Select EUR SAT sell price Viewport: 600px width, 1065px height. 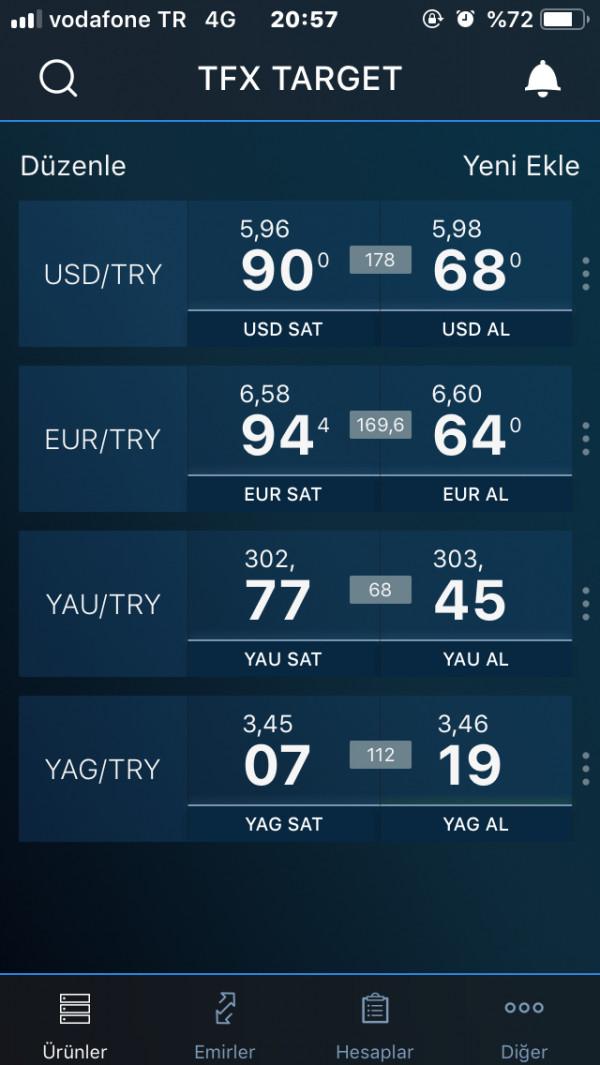click(x=283, y=439)
